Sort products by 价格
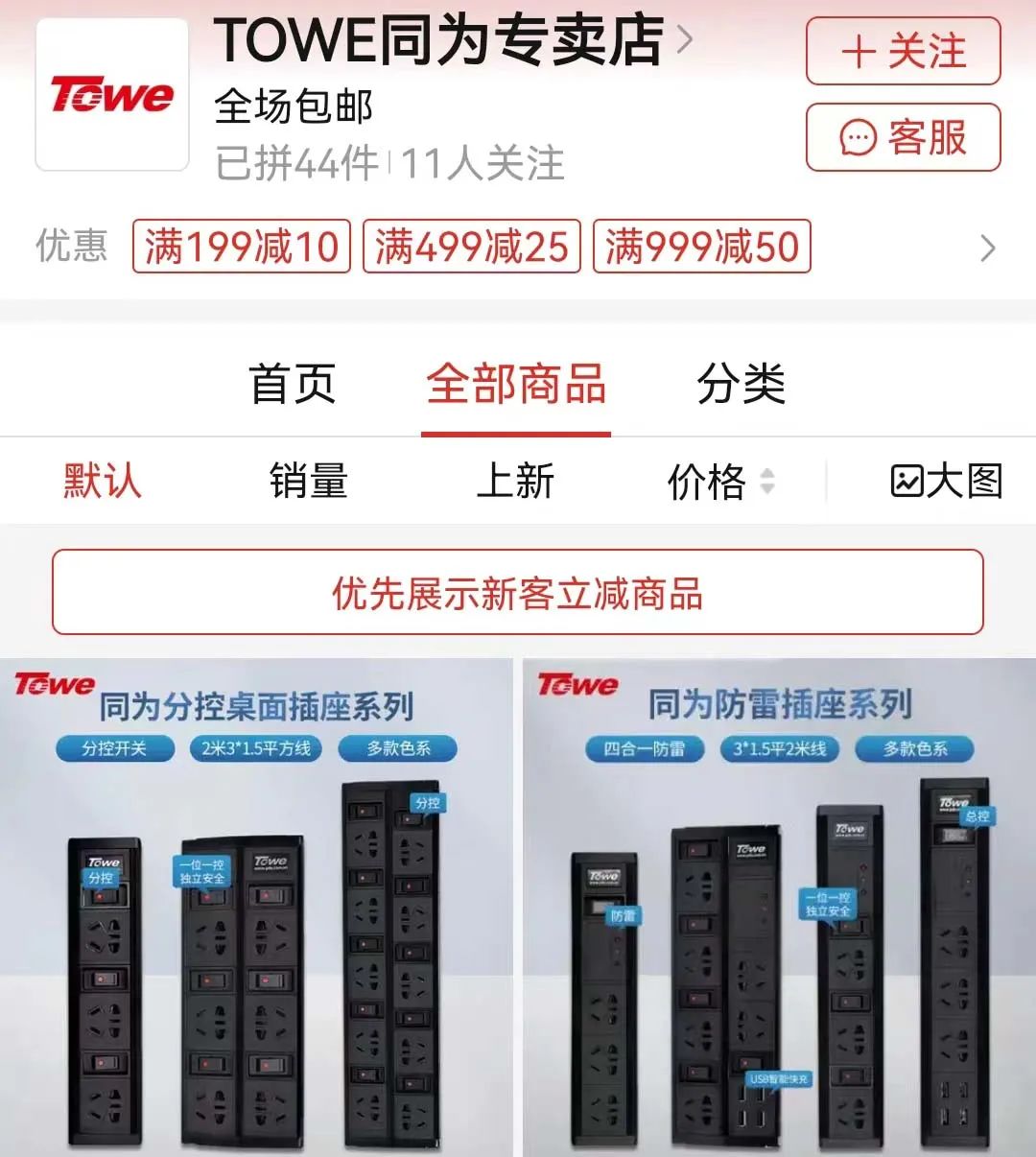 [x=719, y=481]
